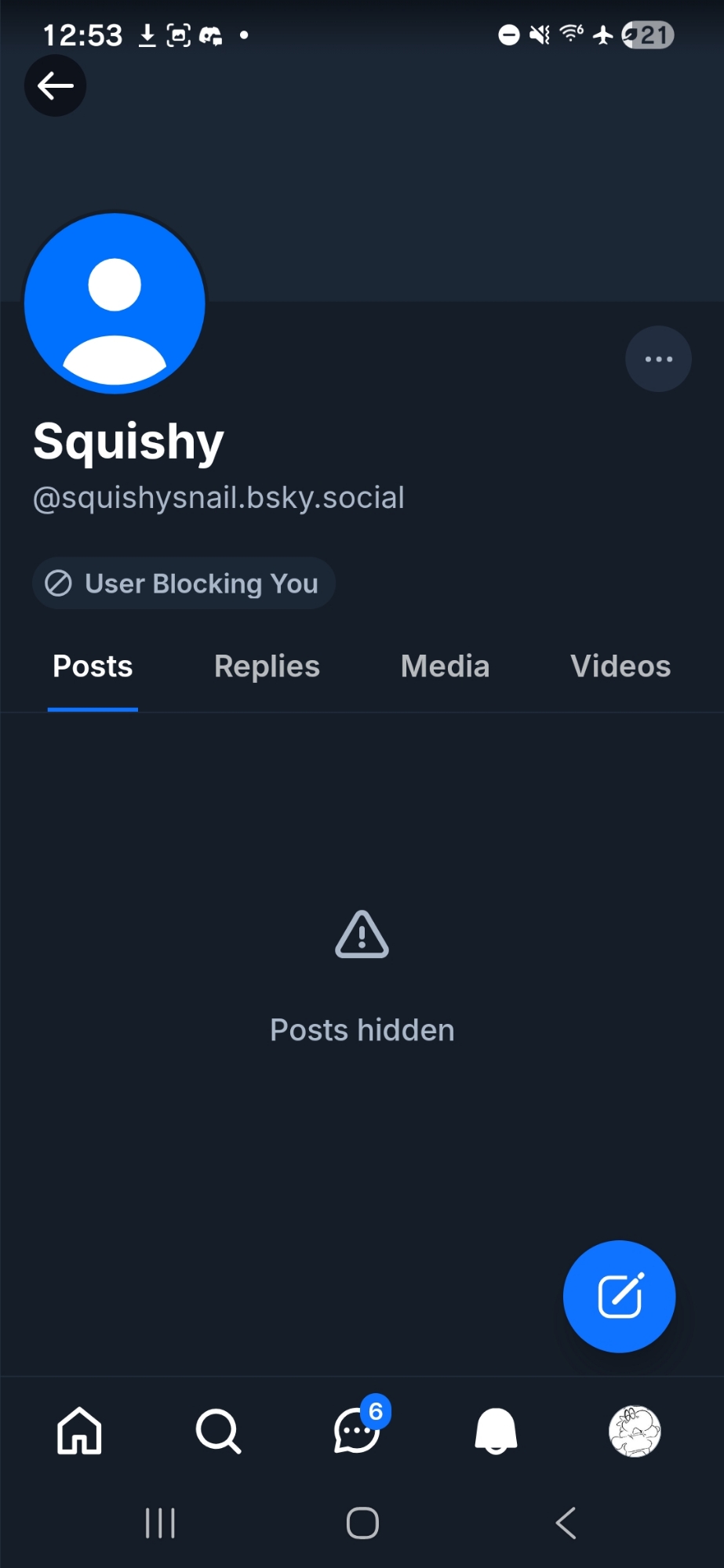Compose a new post

point(619,1296)
